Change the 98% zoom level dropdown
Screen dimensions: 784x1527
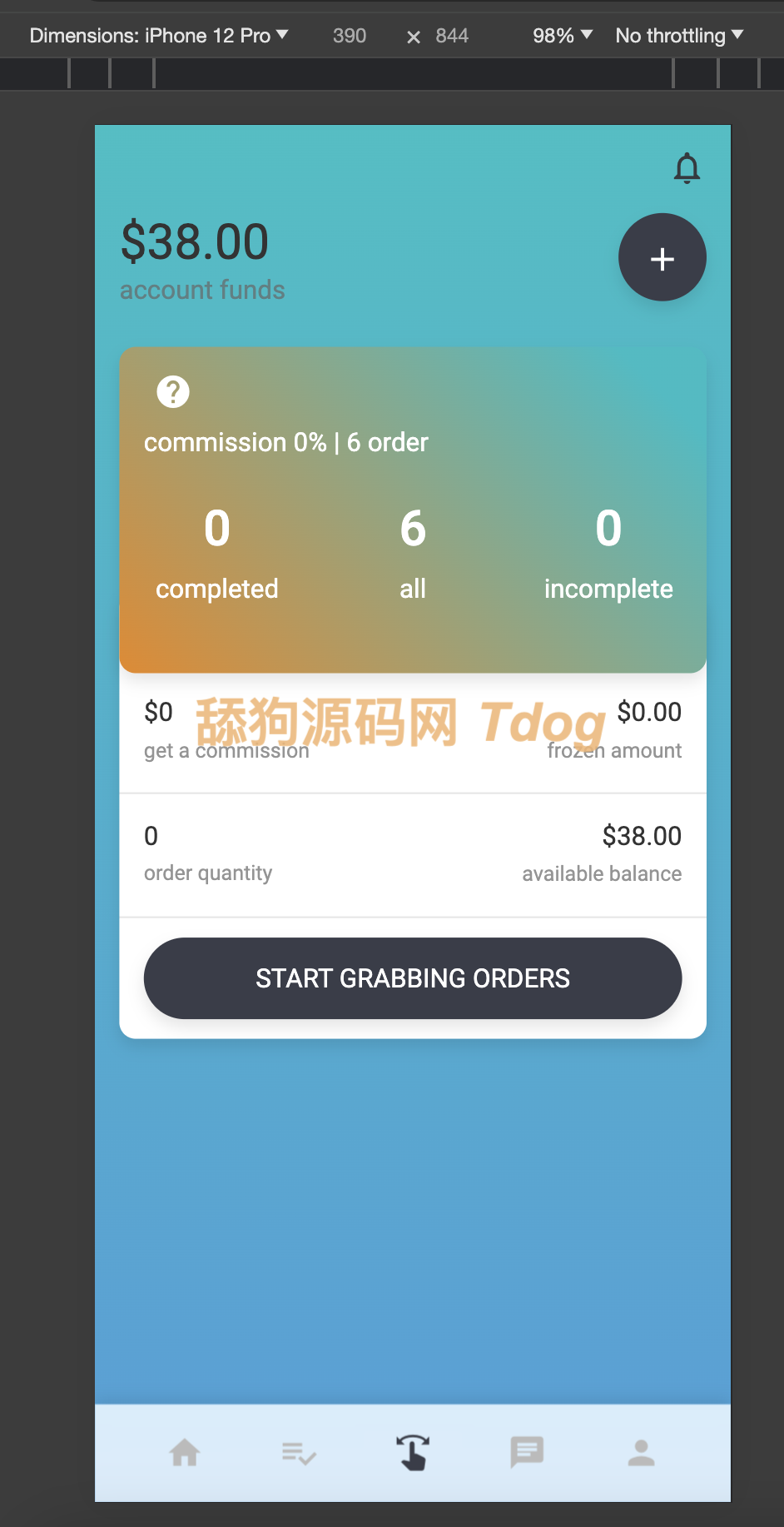pos(562,36)
